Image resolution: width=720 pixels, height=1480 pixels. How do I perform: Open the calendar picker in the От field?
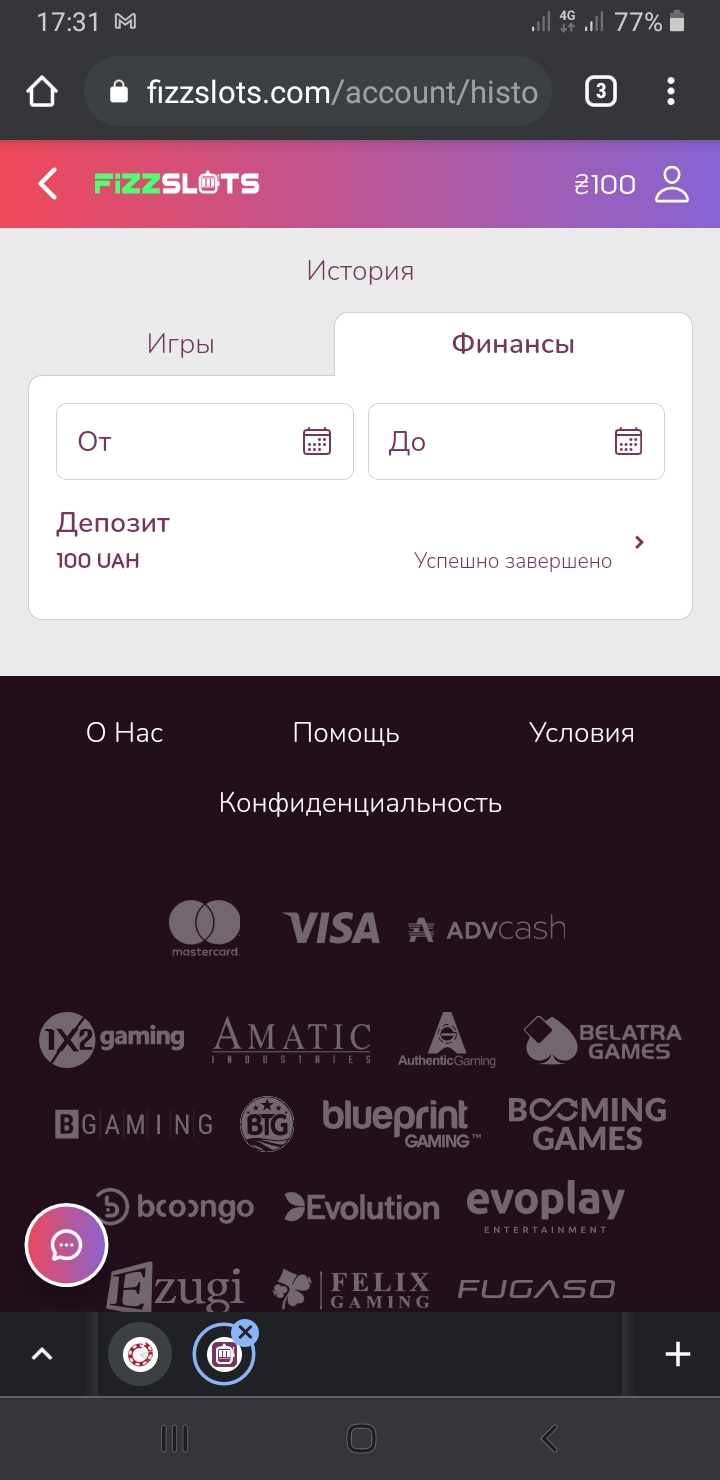[x=318, y=441]
